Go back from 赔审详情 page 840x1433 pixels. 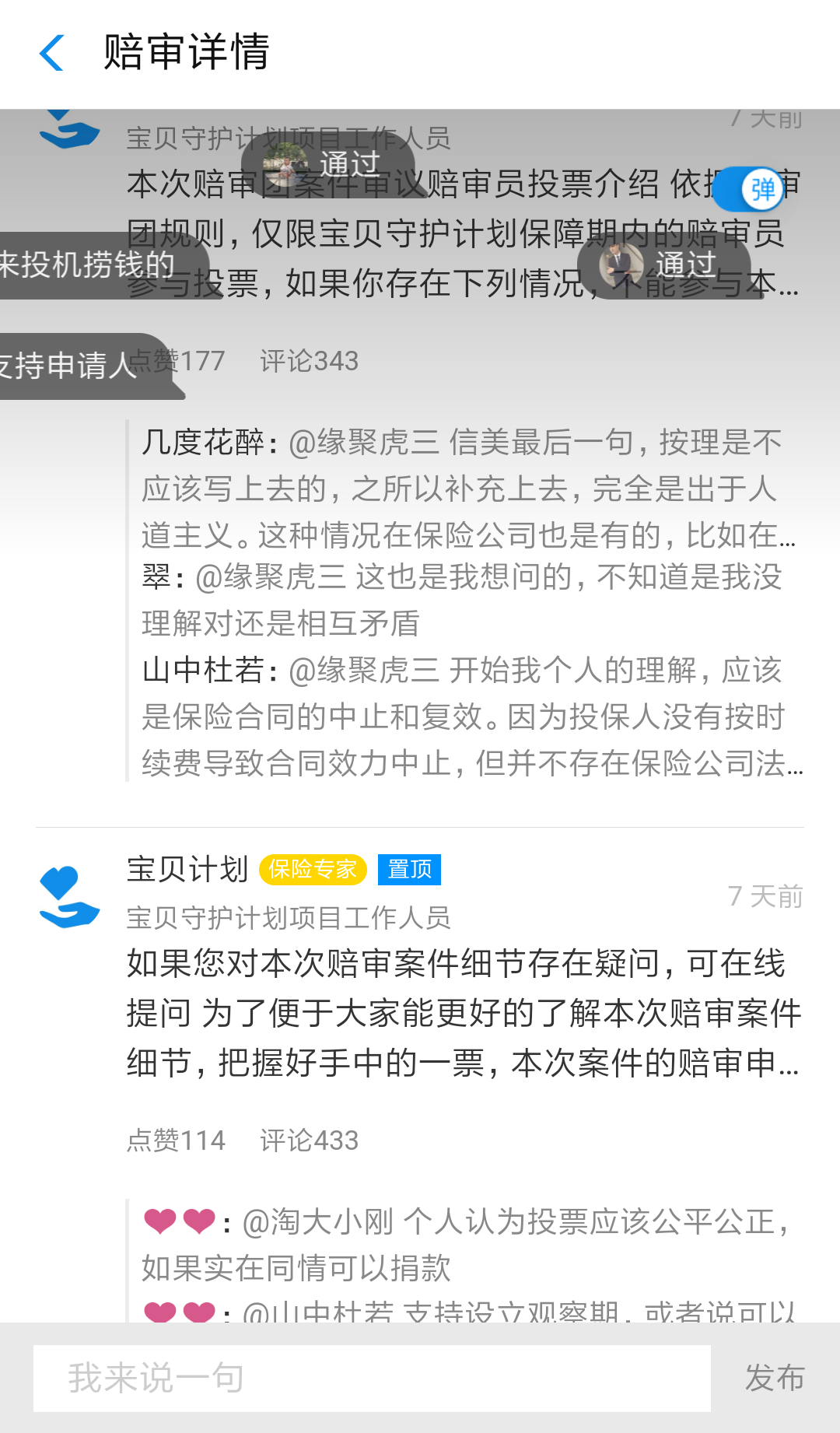coord(51,53)
